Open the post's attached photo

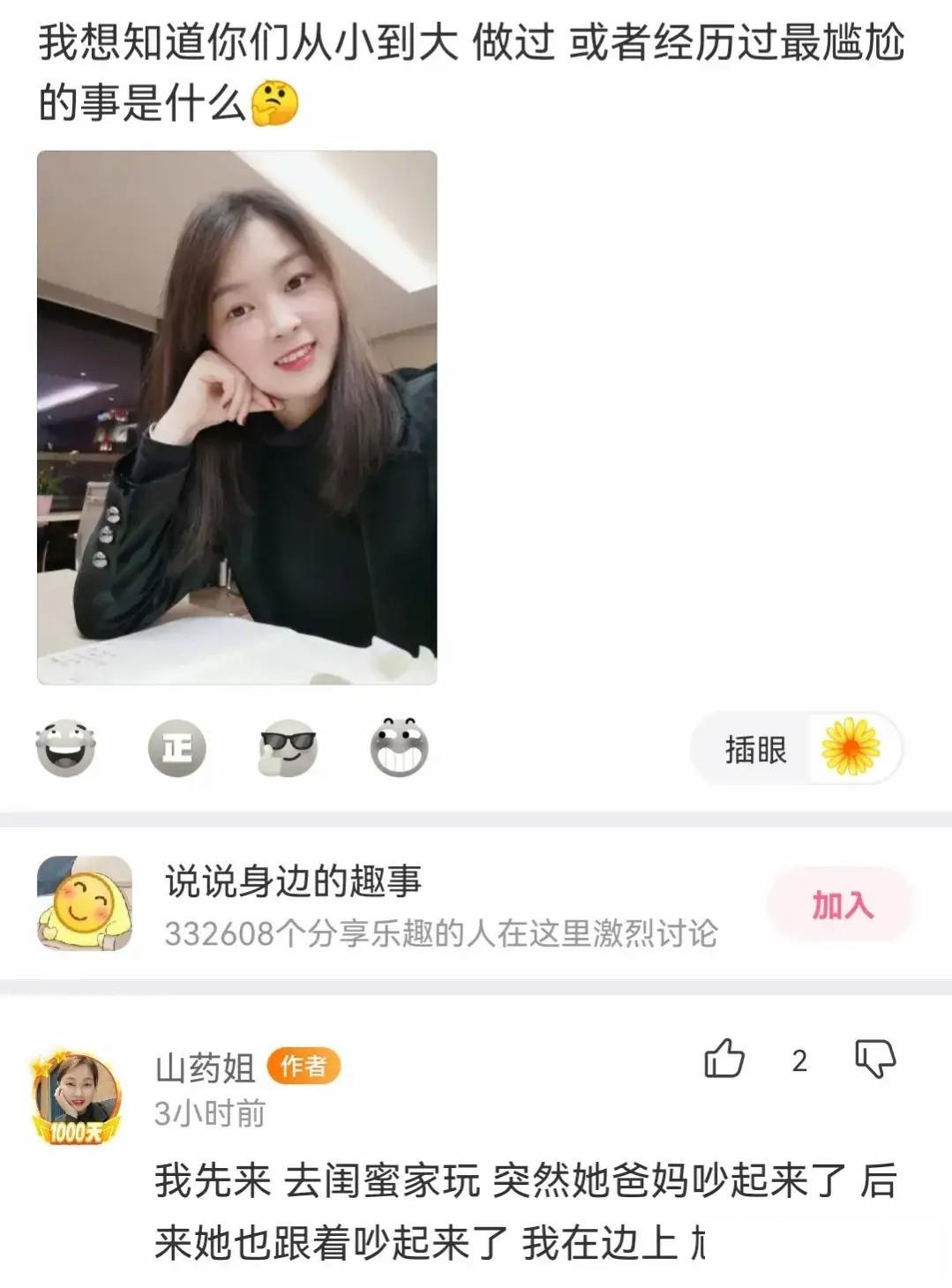(x=236, y=417)
